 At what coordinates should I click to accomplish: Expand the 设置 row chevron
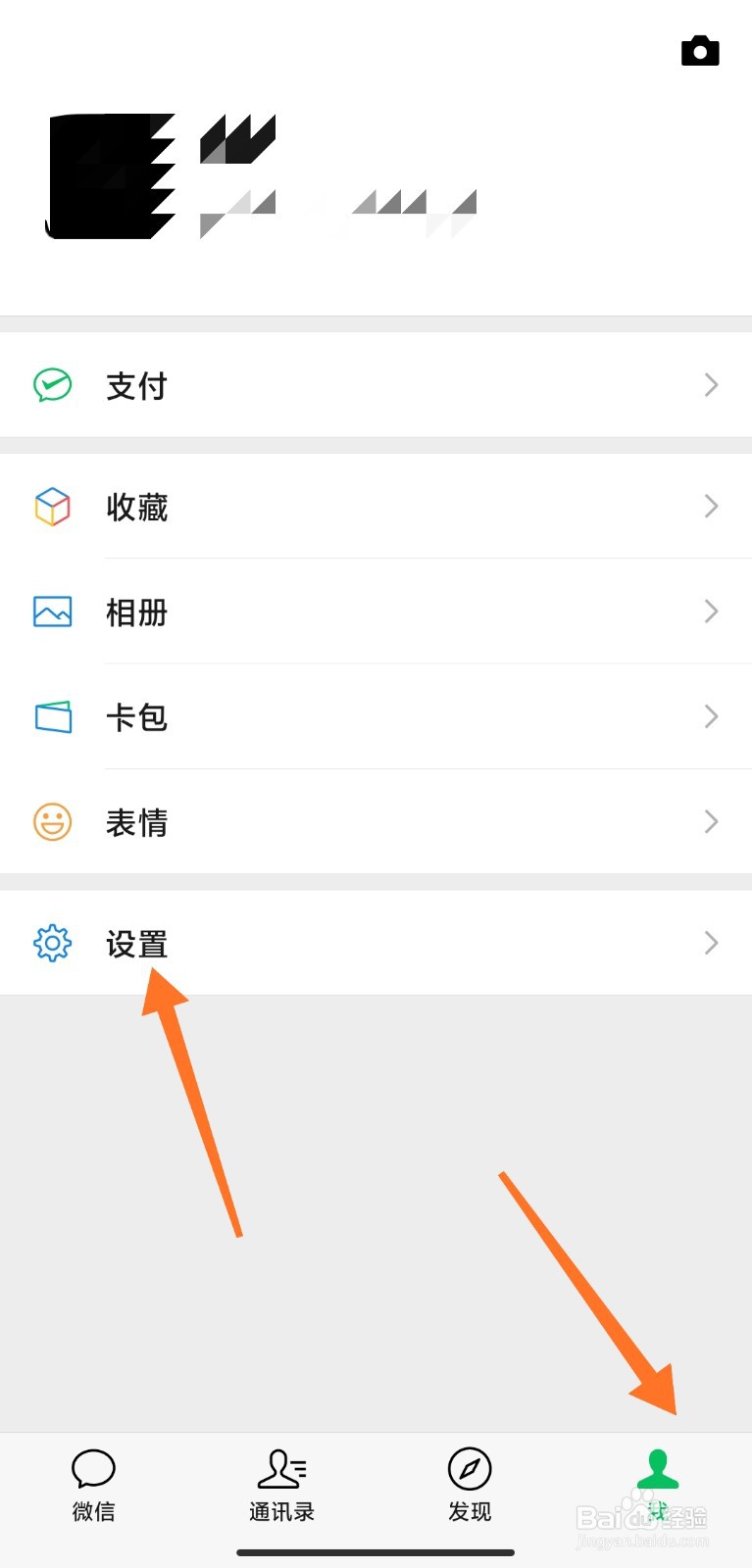(x=710, y=943)
